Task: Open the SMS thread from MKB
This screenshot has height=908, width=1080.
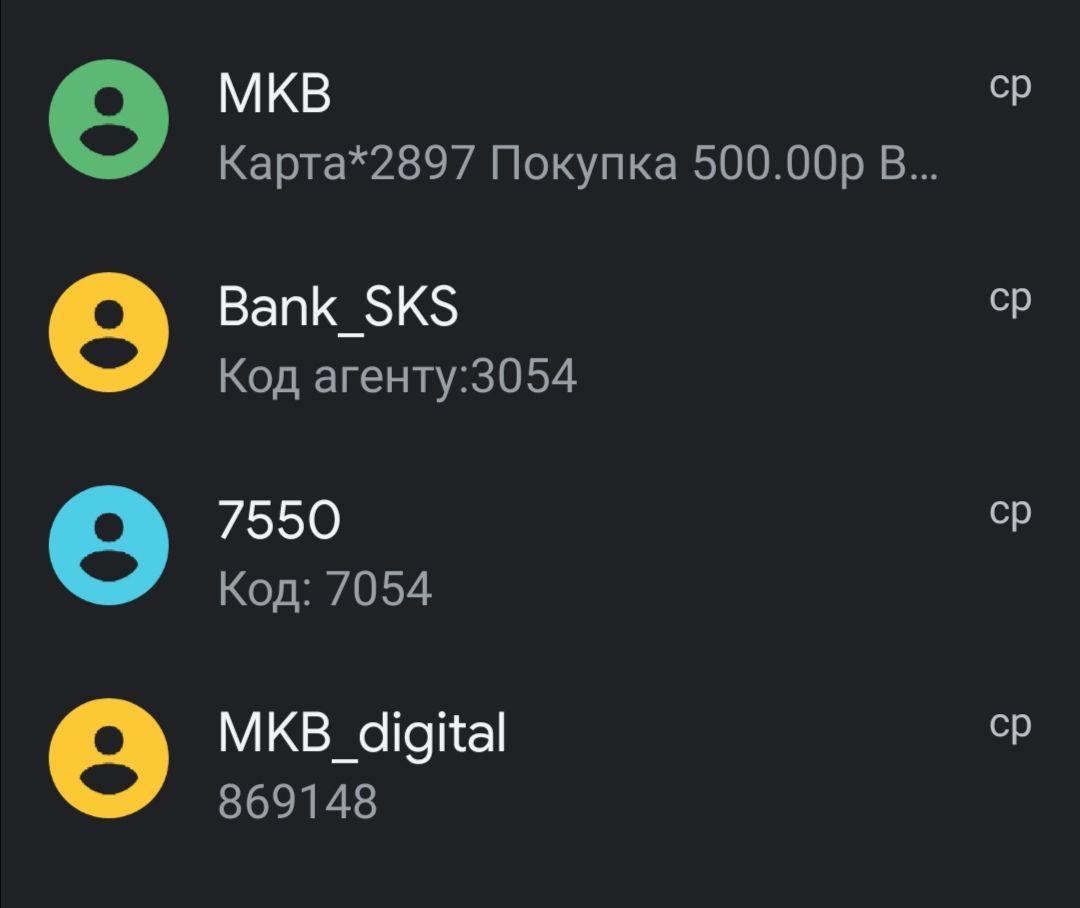Action: 540,125
